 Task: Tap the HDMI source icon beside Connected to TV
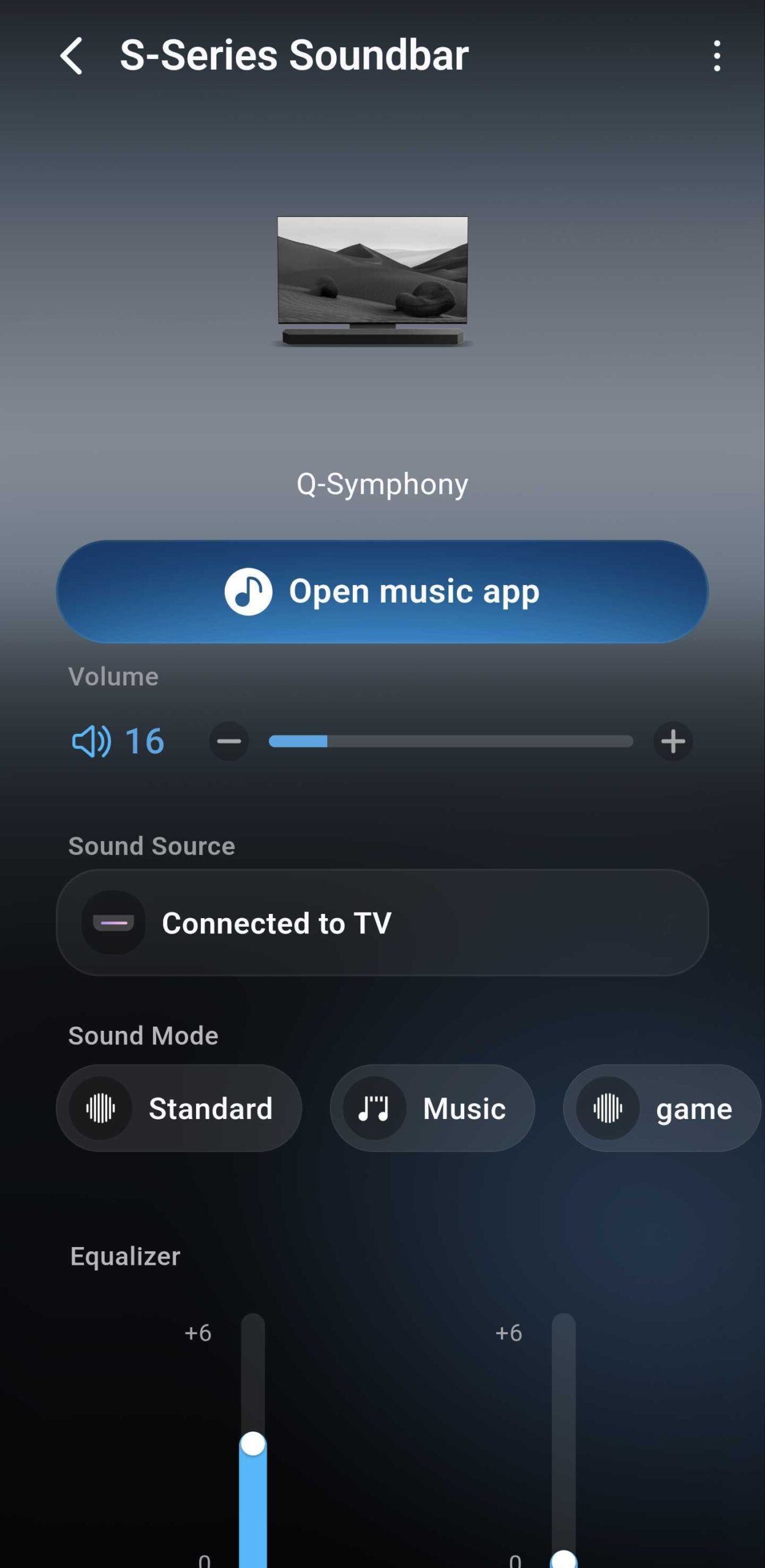pyautogui.click(x=114, y=923)
